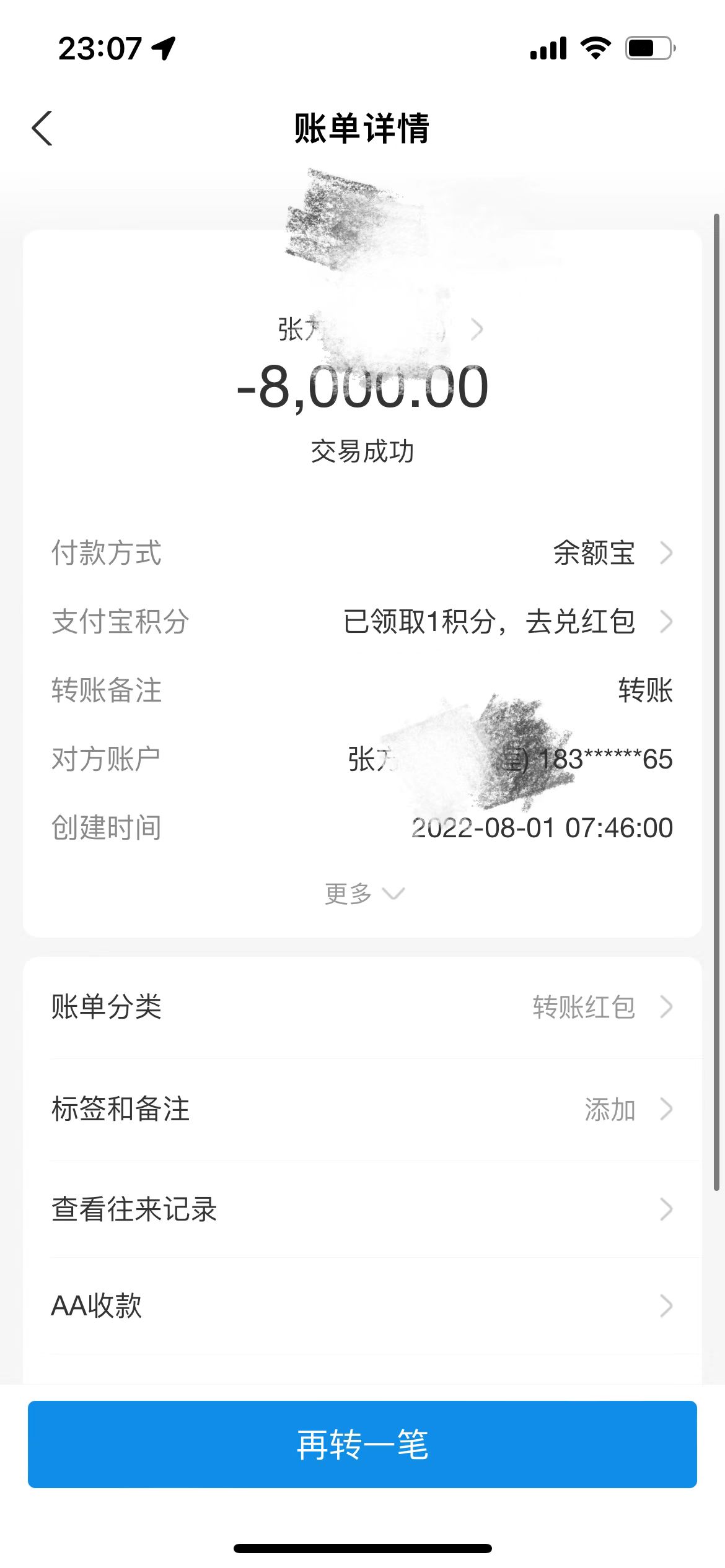Open AA收款
The width and height of the screenshot is (725, 1568).
(362, 1306)
